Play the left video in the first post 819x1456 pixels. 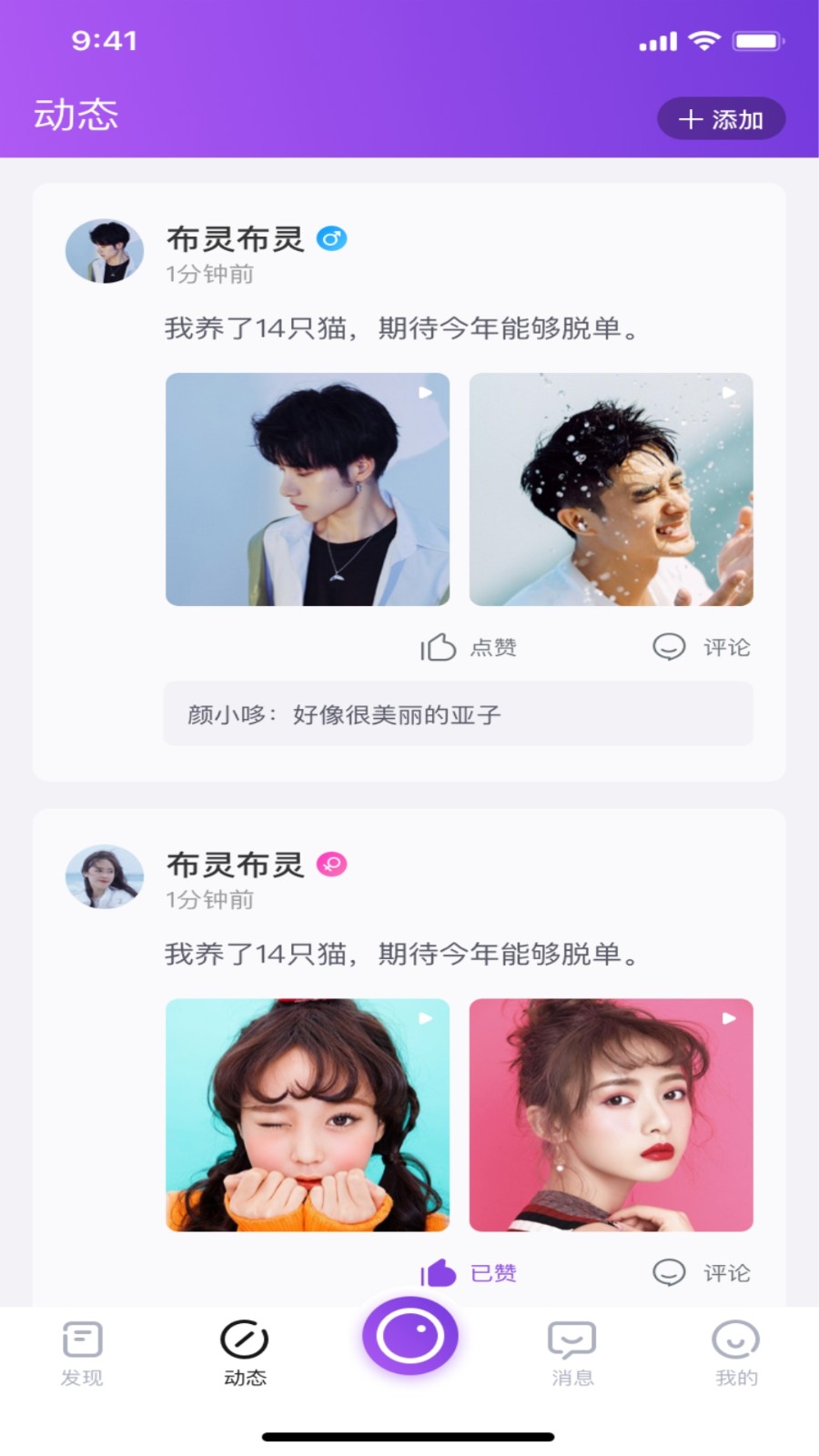coord(308,490)
